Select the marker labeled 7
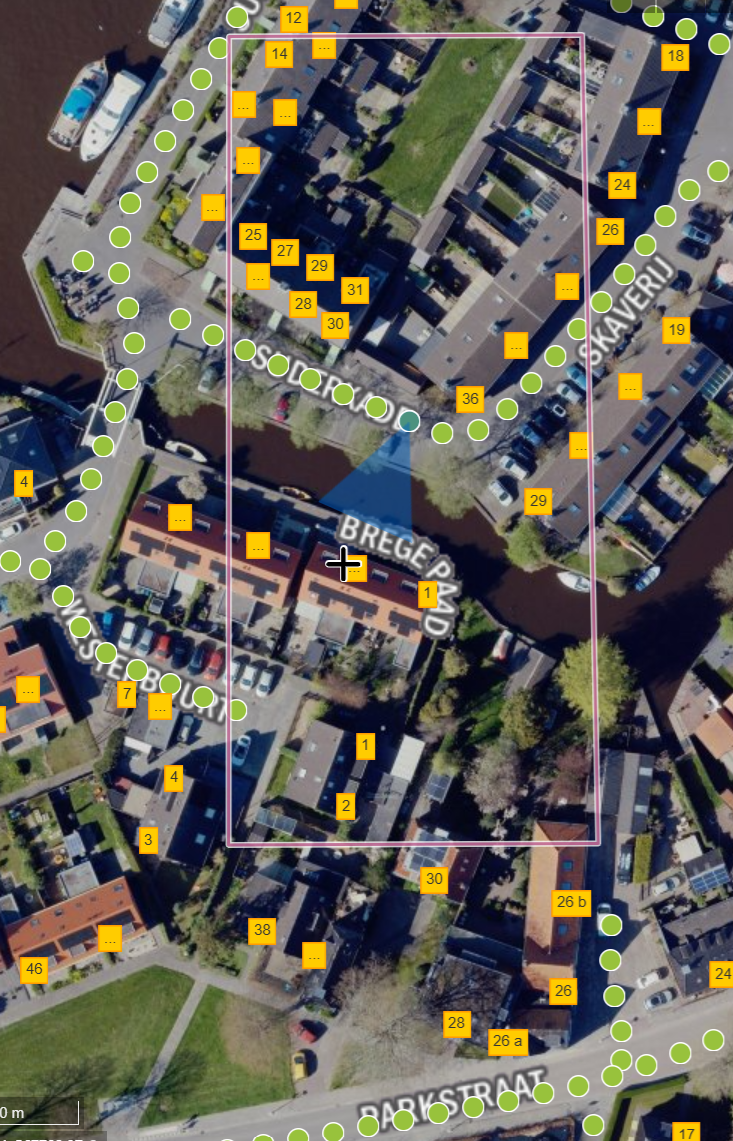 tap(126, 694)
